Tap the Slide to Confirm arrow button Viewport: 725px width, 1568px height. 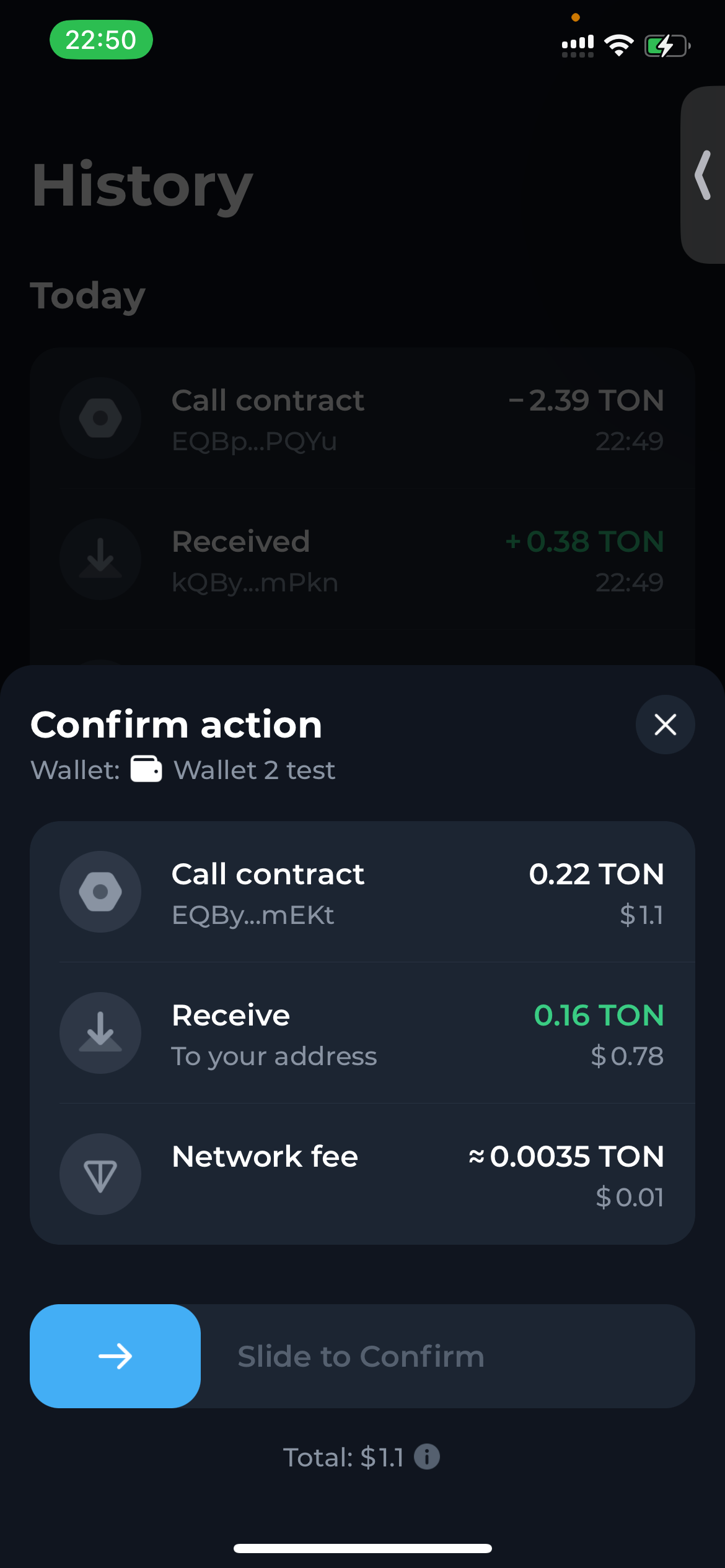pyautogui.click(x=115, y=1356)
